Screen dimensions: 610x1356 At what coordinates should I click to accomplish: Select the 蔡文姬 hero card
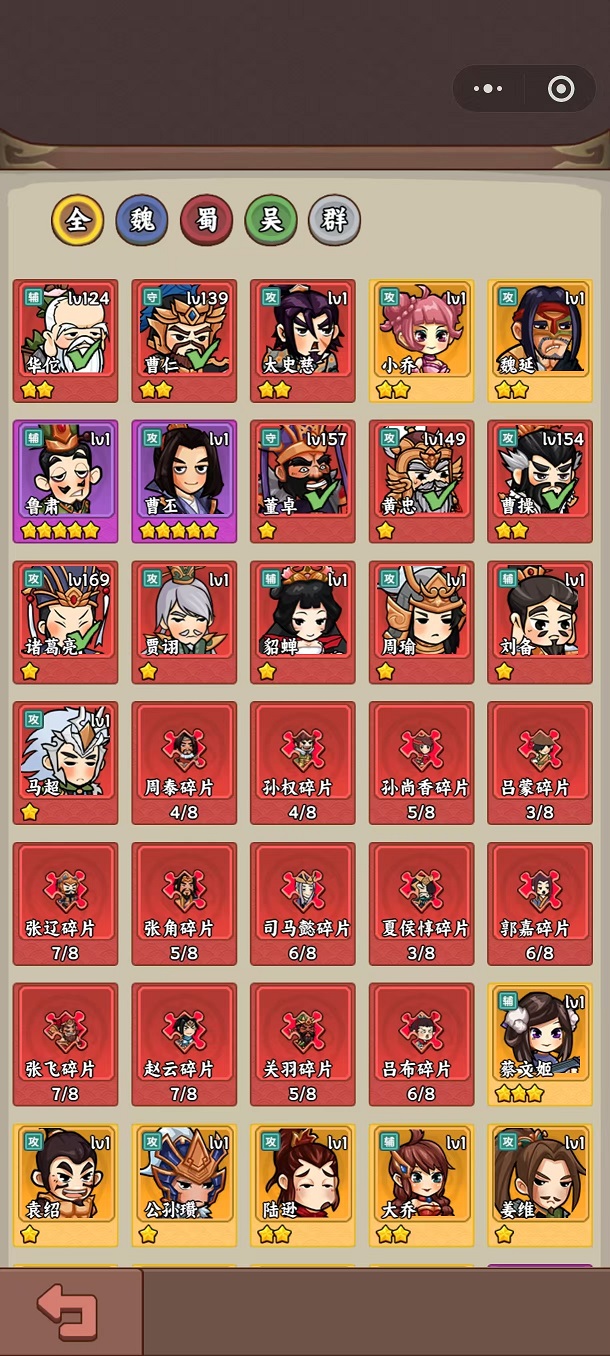coord(540,1045)
